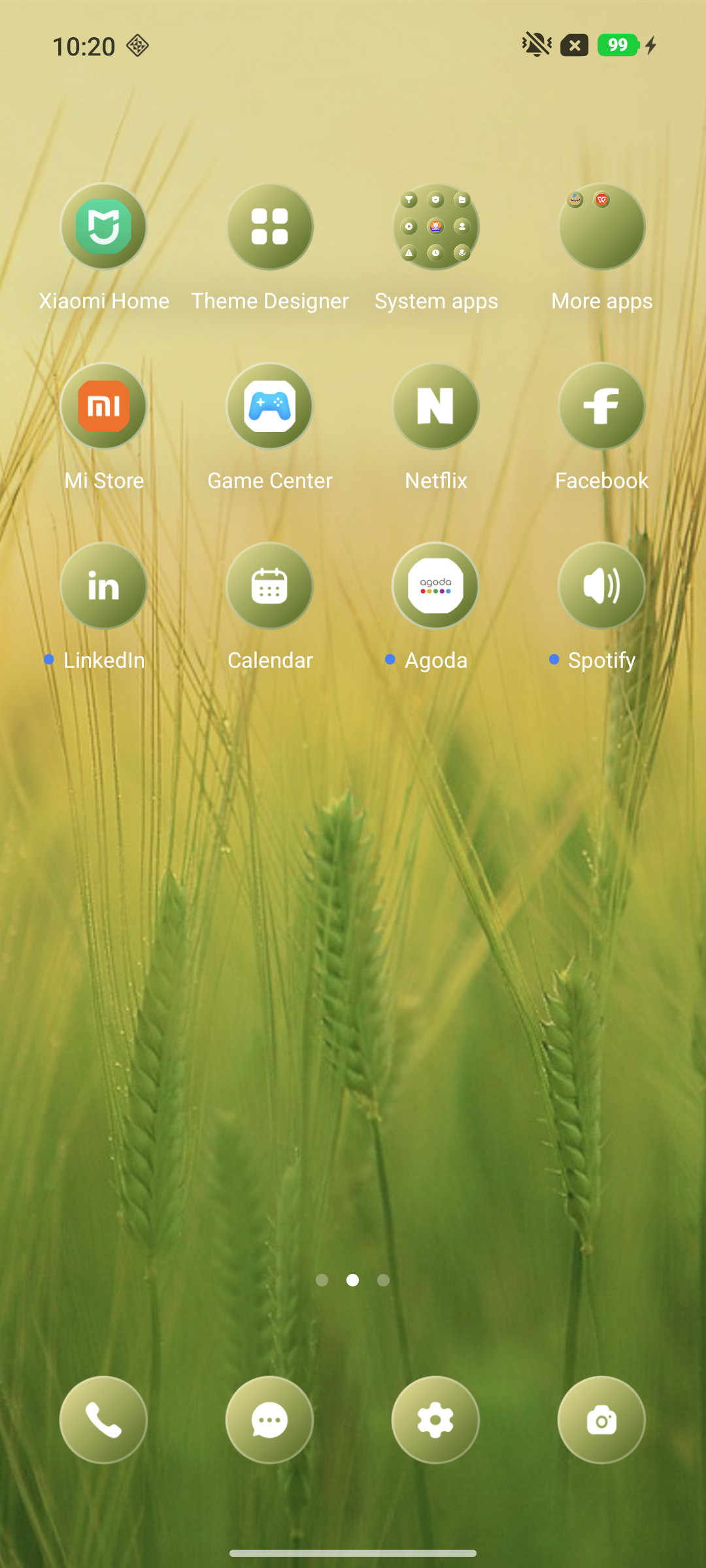
Task: Open the Phone dialer in the dock
Action: coord(104,1420)
